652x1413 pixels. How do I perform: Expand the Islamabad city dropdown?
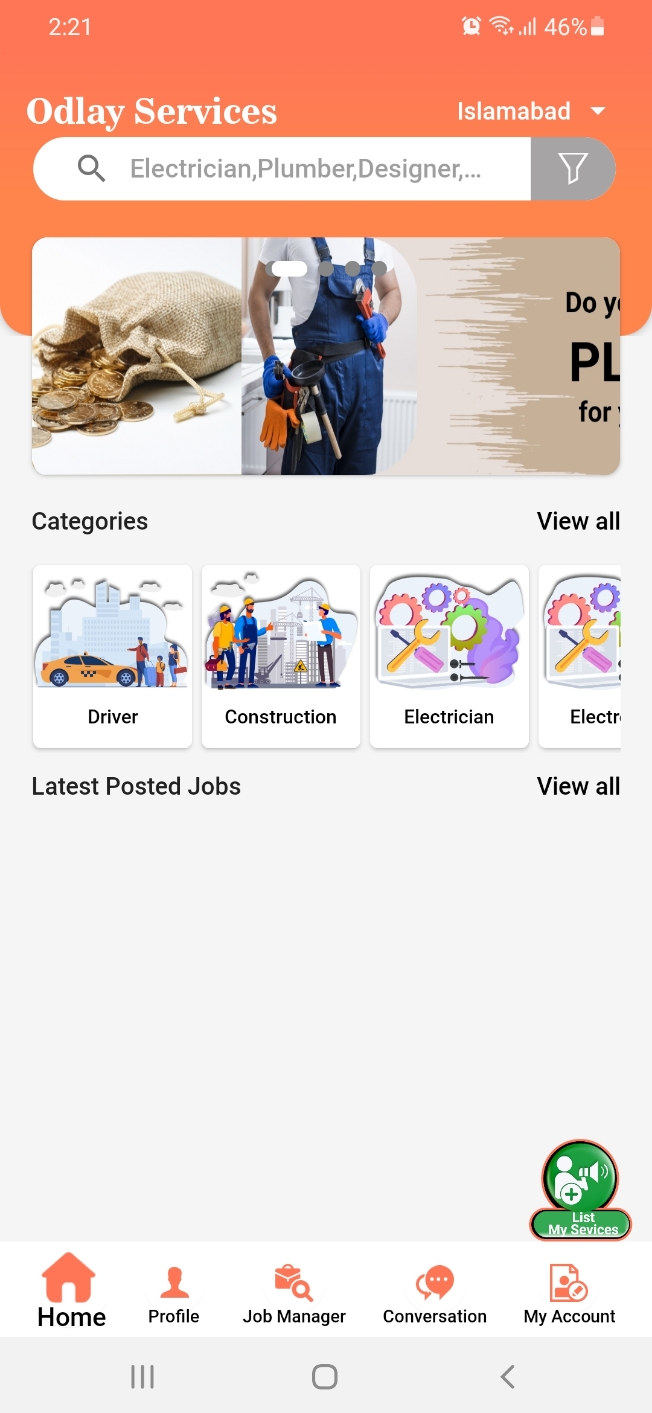tap(531, 111)
